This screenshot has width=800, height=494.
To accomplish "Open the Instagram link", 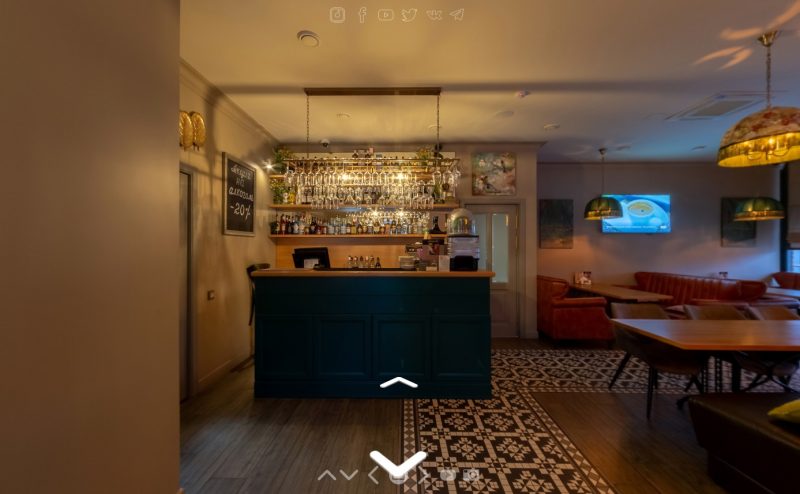I will [337, 15].
